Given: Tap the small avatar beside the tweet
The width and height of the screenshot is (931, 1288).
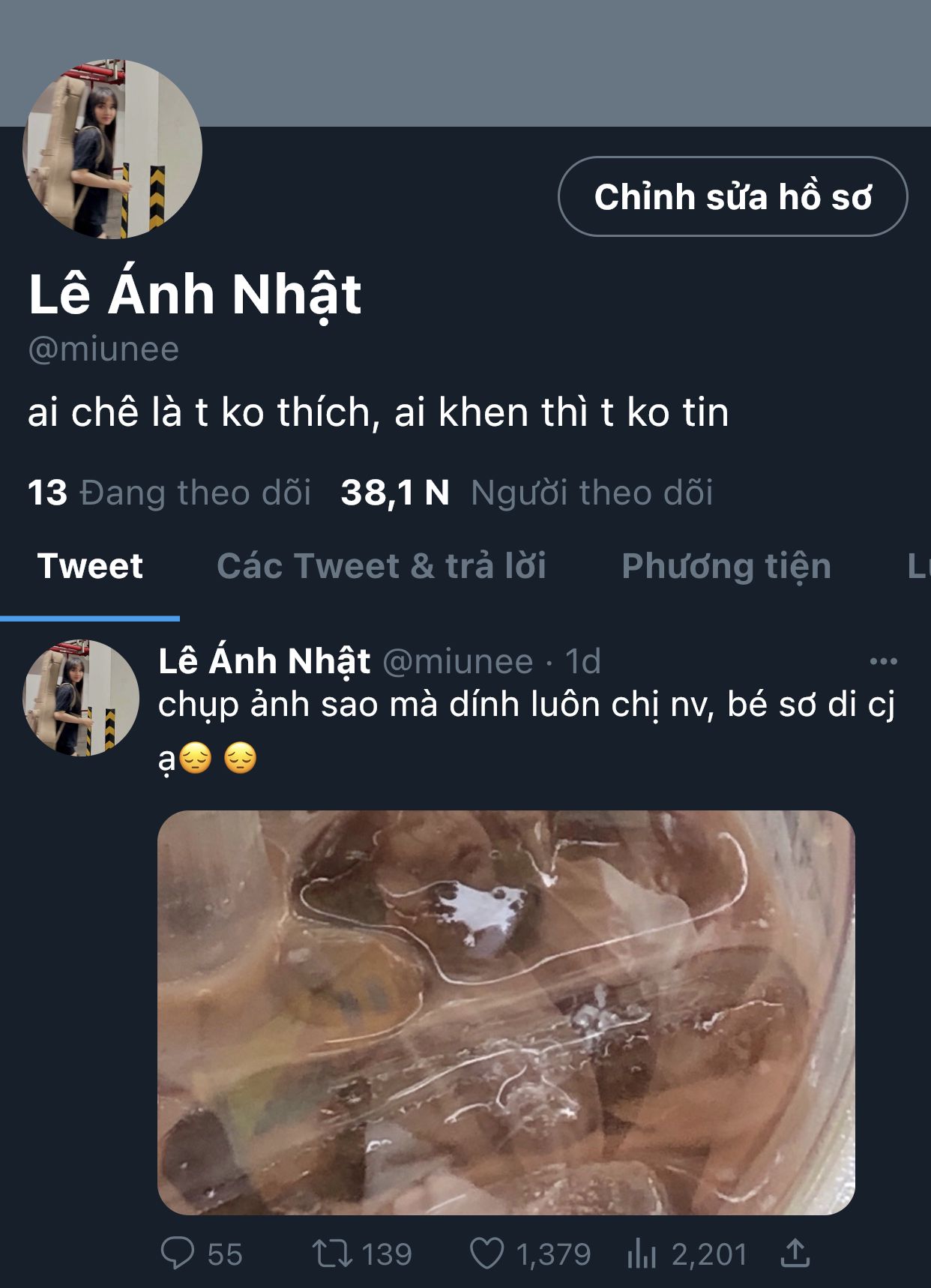Looking at the screenshot, I should click(81, 697).
